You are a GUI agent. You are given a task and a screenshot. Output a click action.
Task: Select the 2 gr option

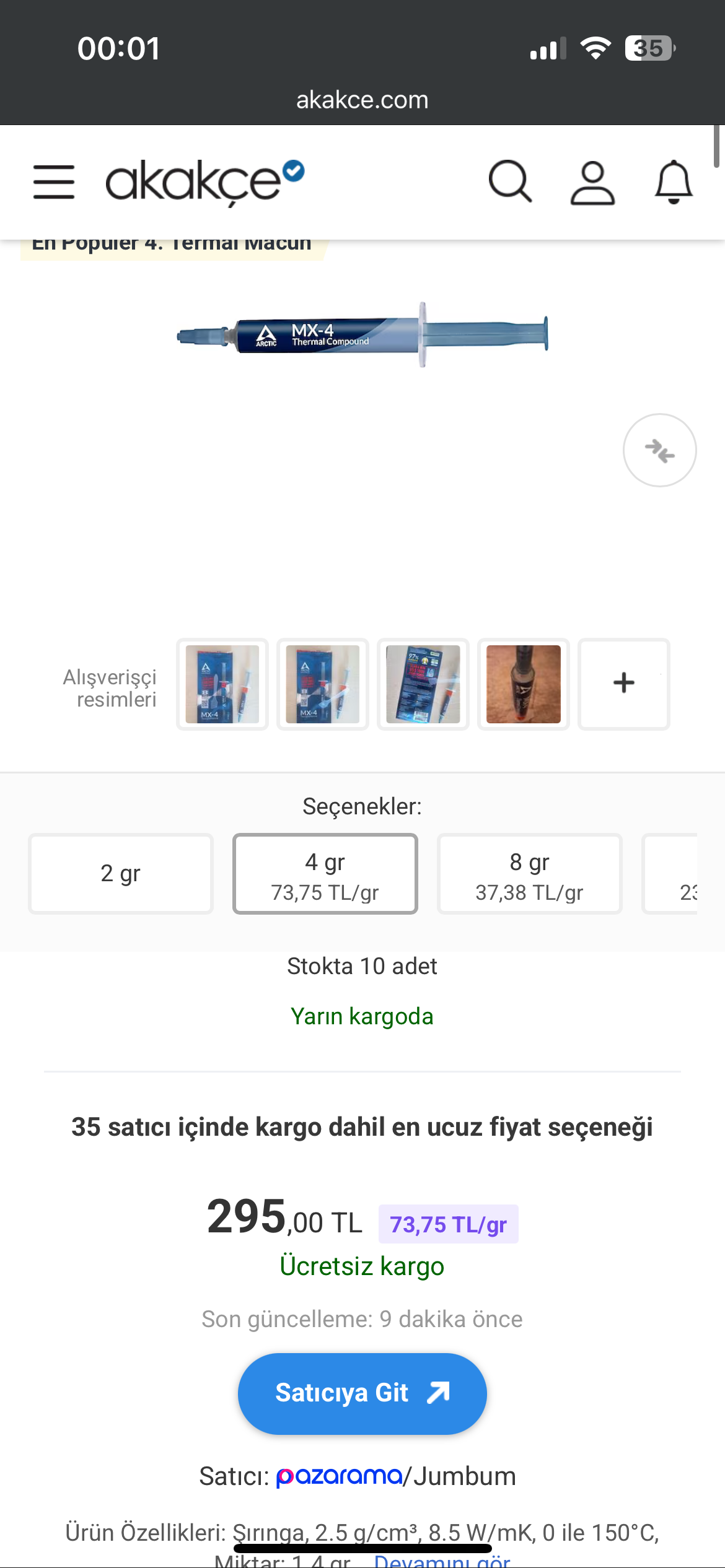[121, 874]
